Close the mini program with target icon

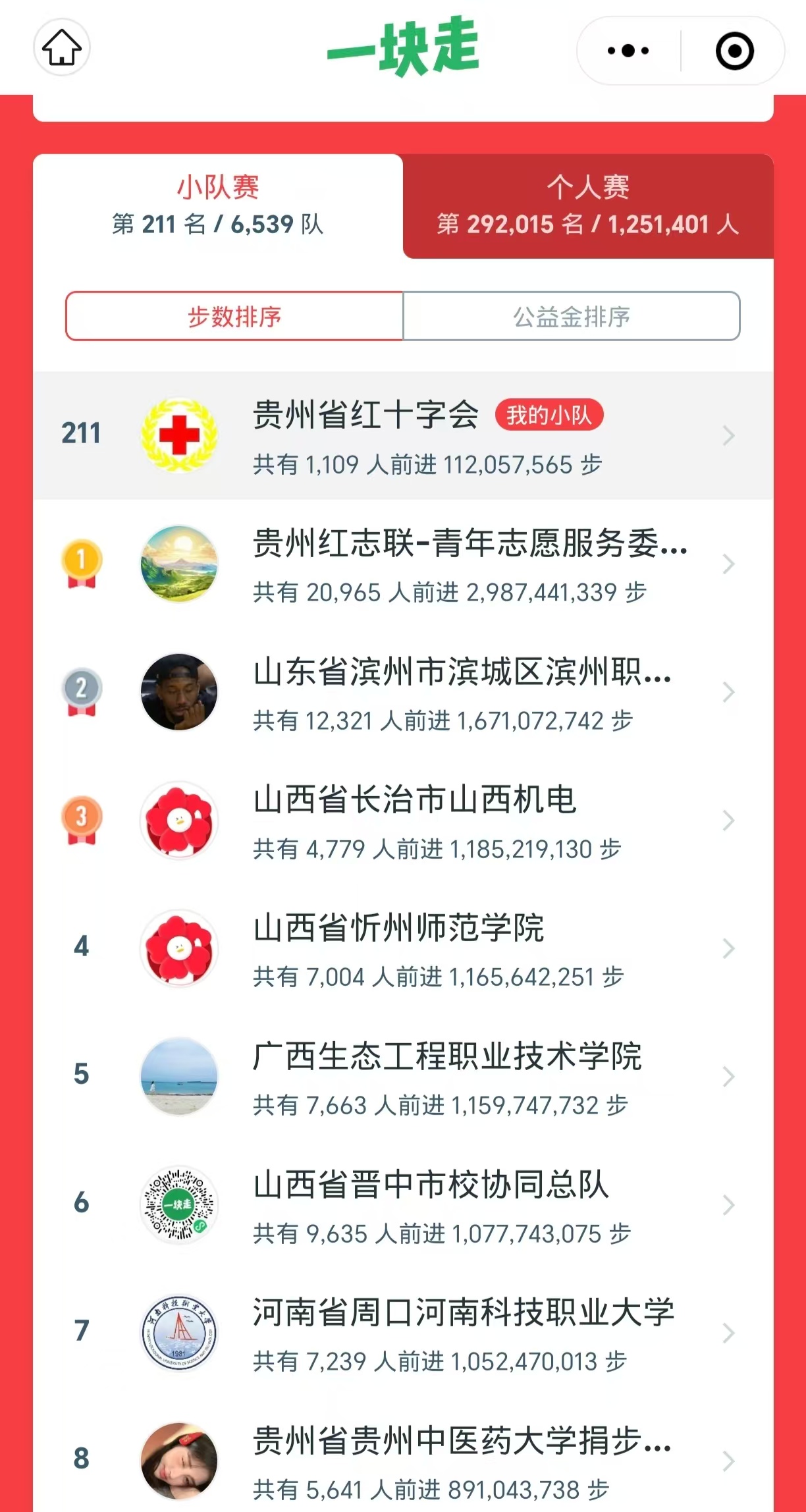click(x=734, y=51)
